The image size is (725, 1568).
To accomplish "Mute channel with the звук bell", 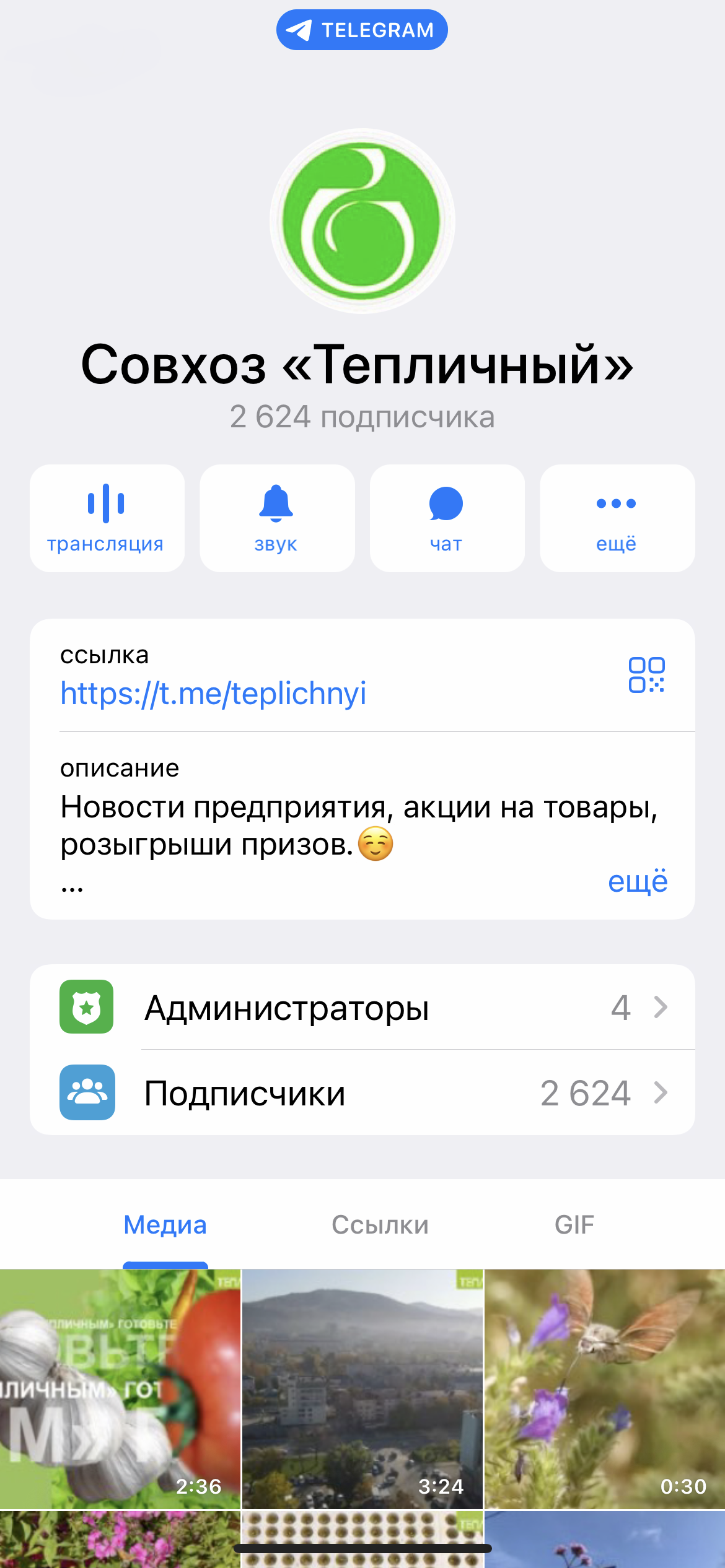I will [277, 518].
